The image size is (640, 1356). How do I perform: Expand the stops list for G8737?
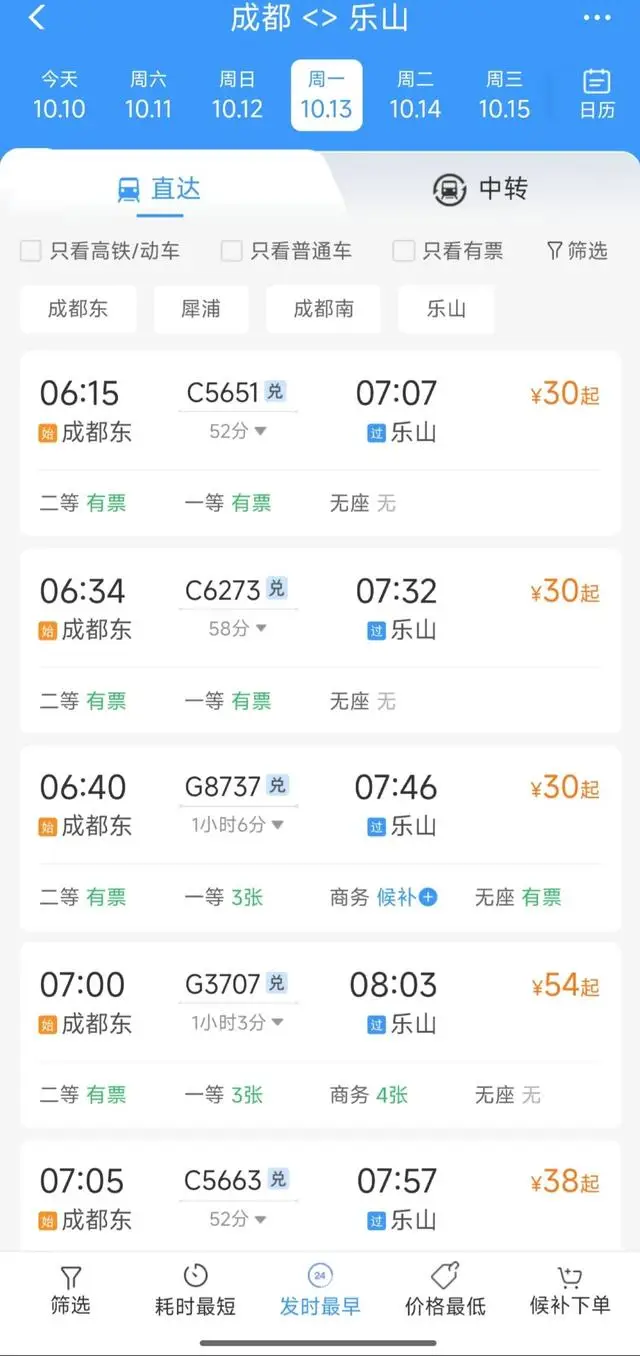tap(240, 825)
